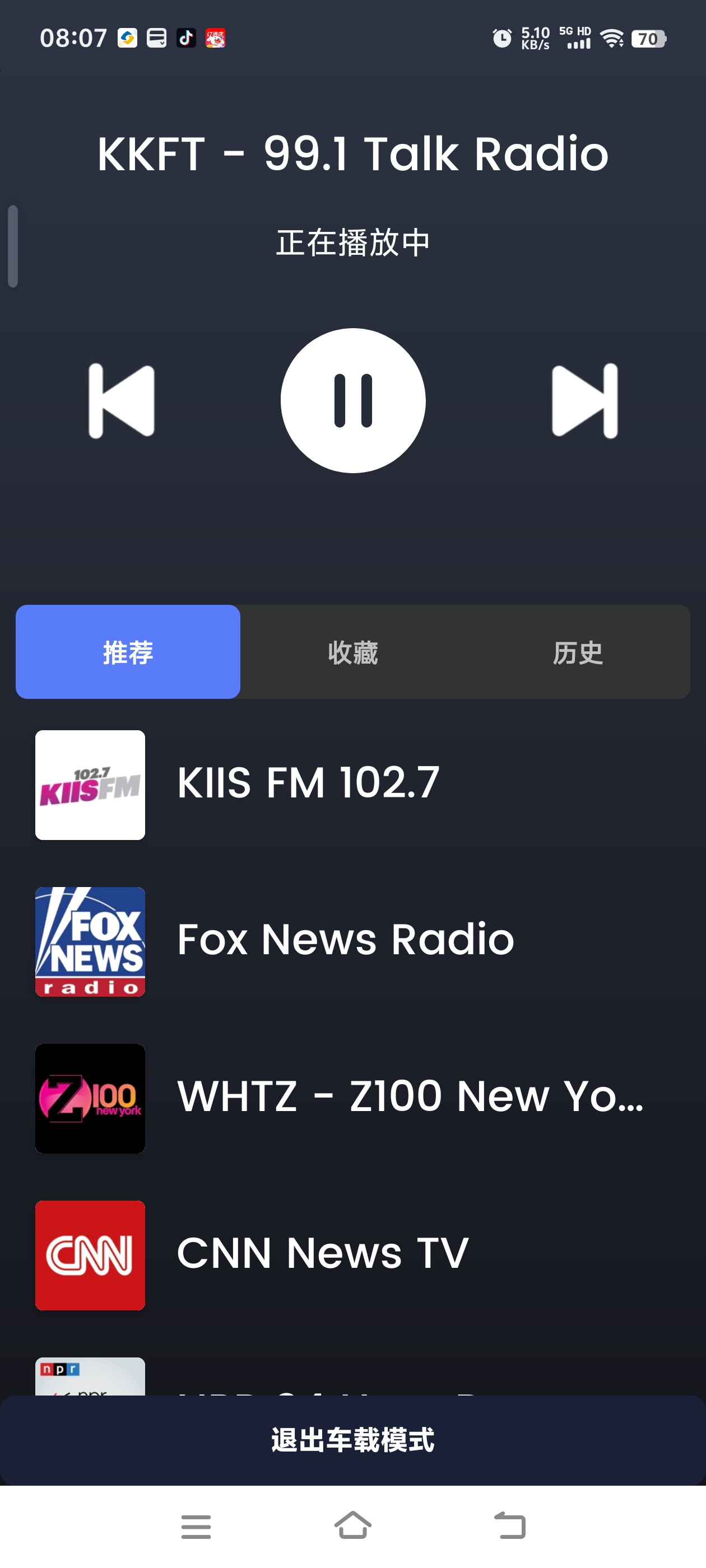Image resolution: width=706 pixels, height=1568 pixels.
Task: Switch to the 历史 tab
Action: tap(577, 652)
